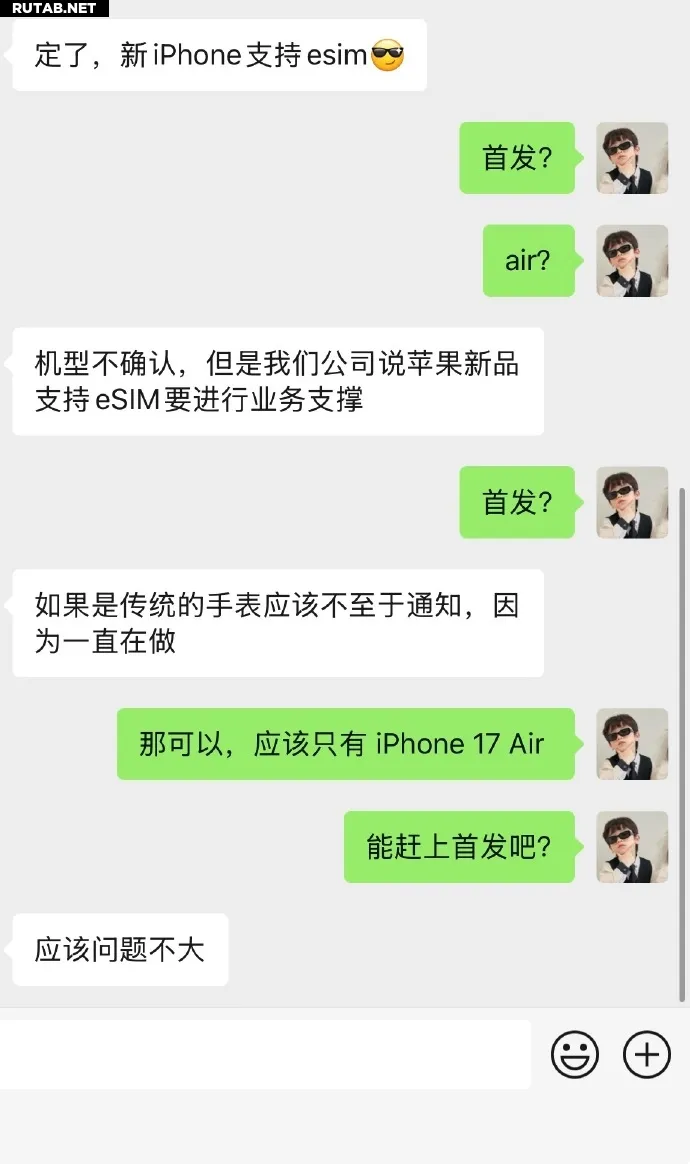Open the emoji picker
Viewport: 690px width, 1164px height.
pos(574,1054)
